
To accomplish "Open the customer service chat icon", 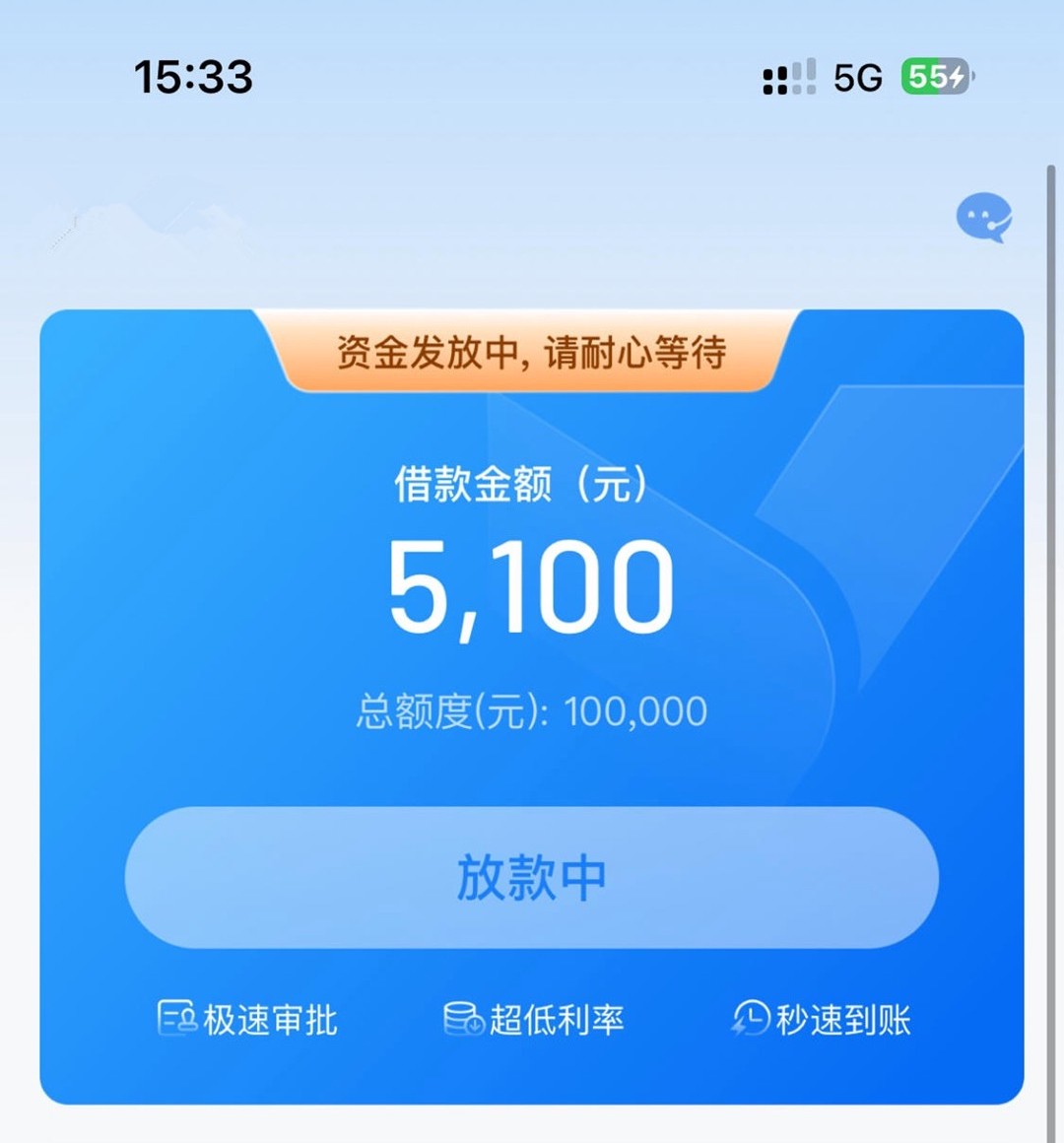I will point(983,217).
